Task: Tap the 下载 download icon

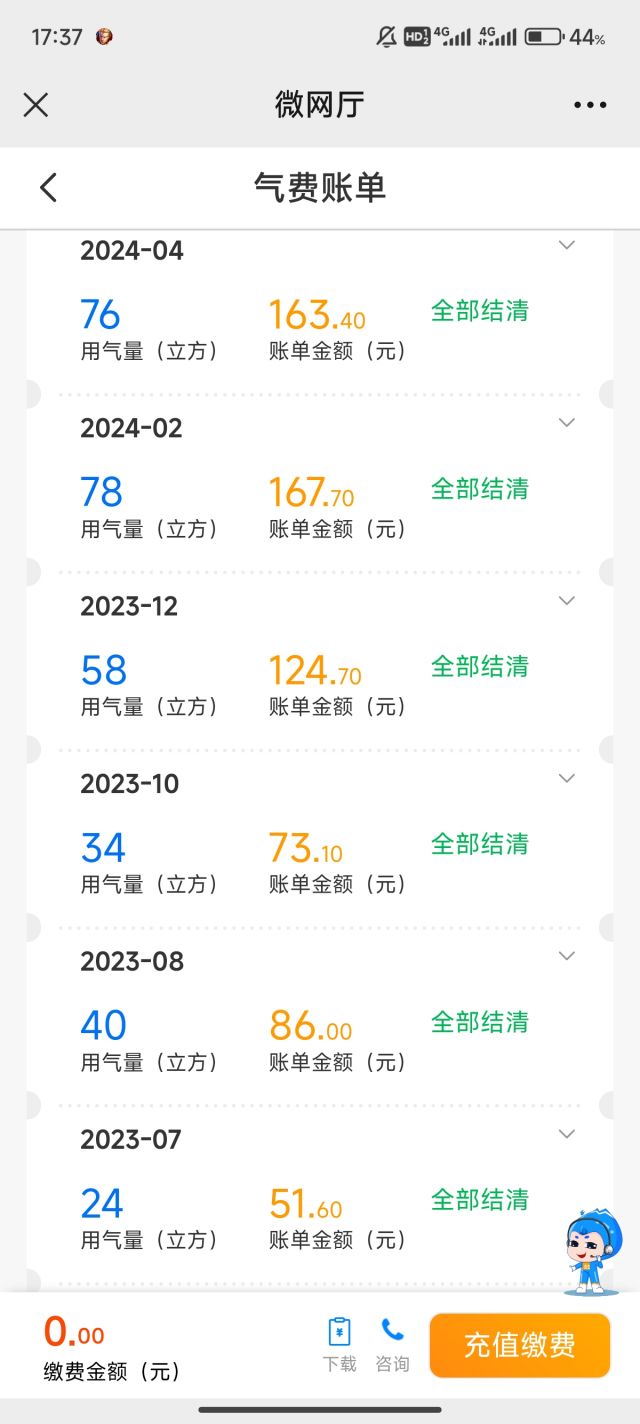Action: point(340,1344)
